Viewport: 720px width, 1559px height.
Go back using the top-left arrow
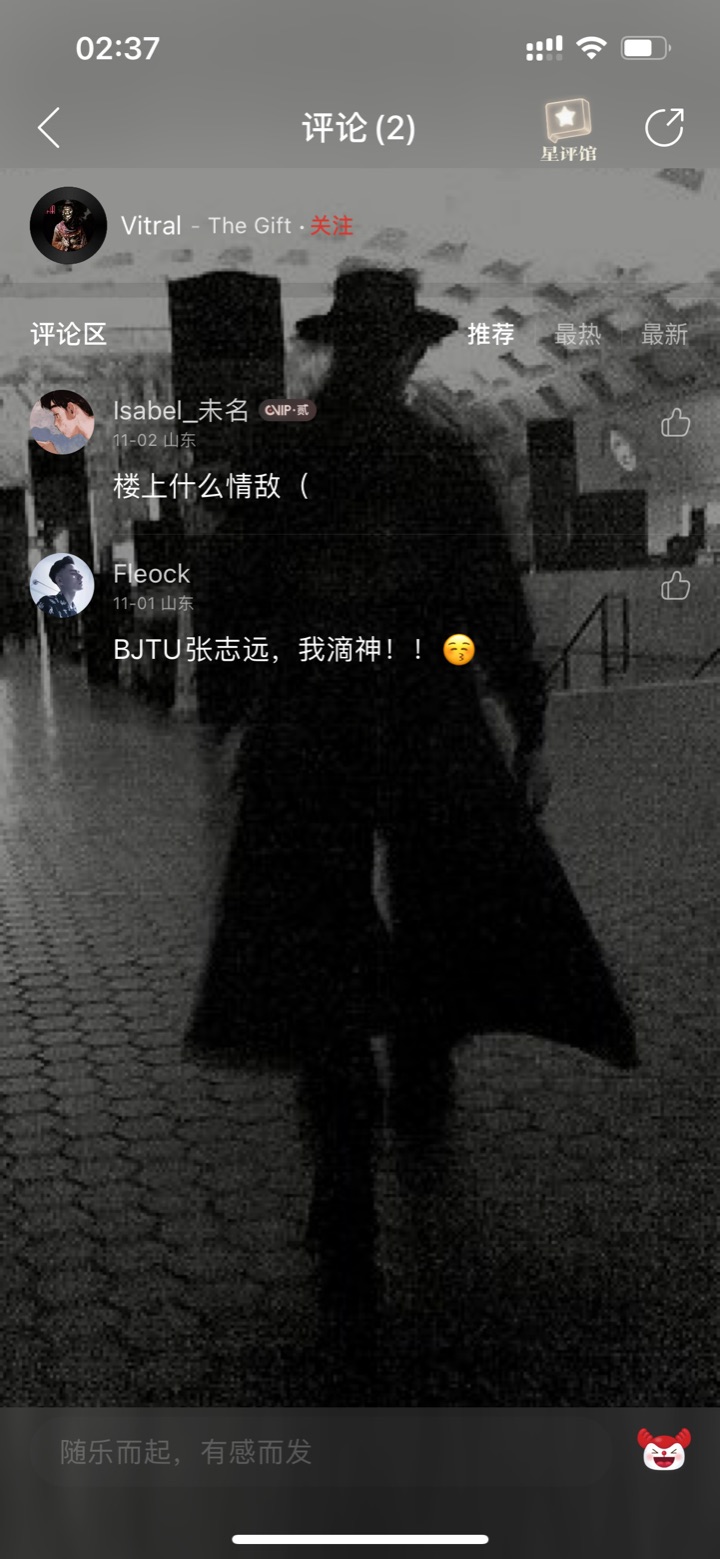click(x=48, y=128)
